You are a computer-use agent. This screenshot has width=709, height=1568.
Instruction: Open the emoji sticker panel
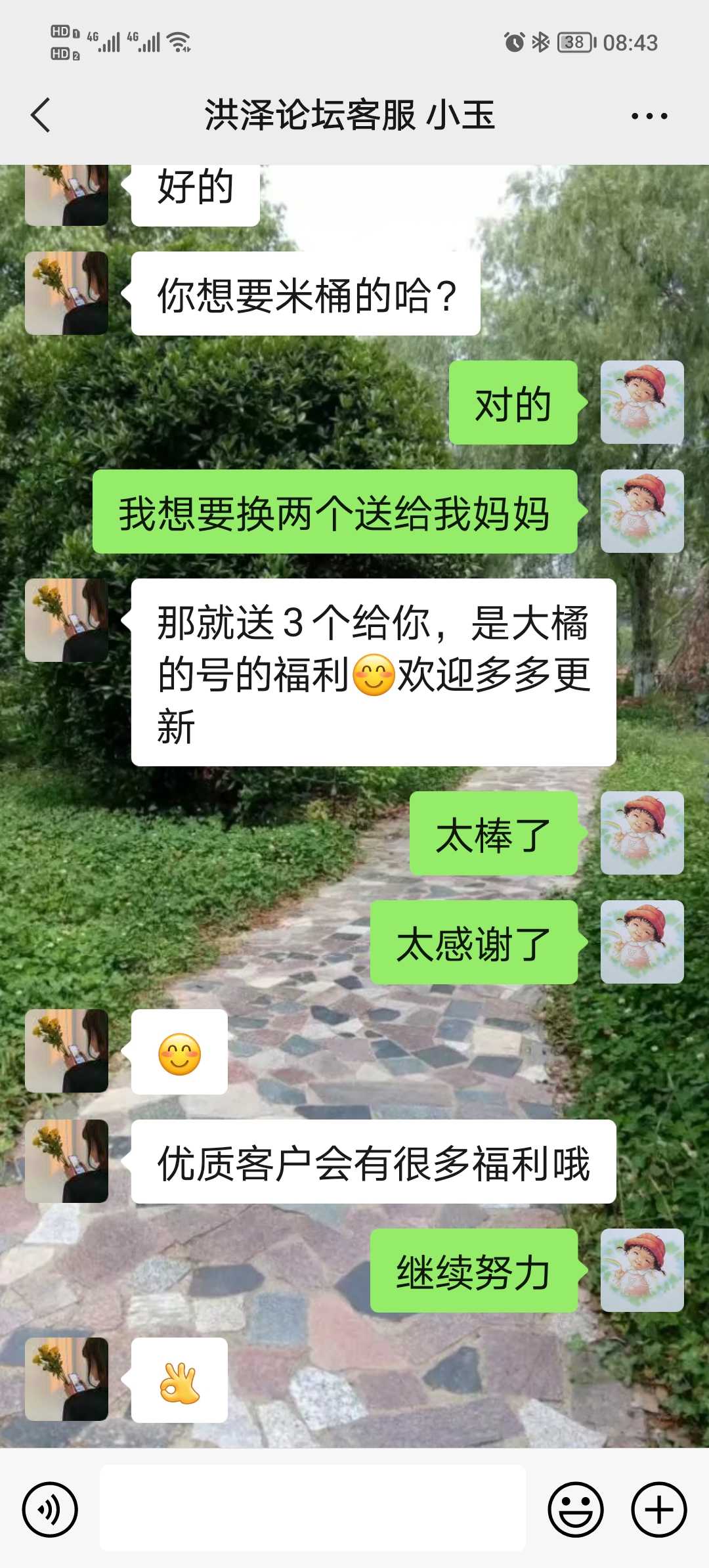click(576, 1510)
